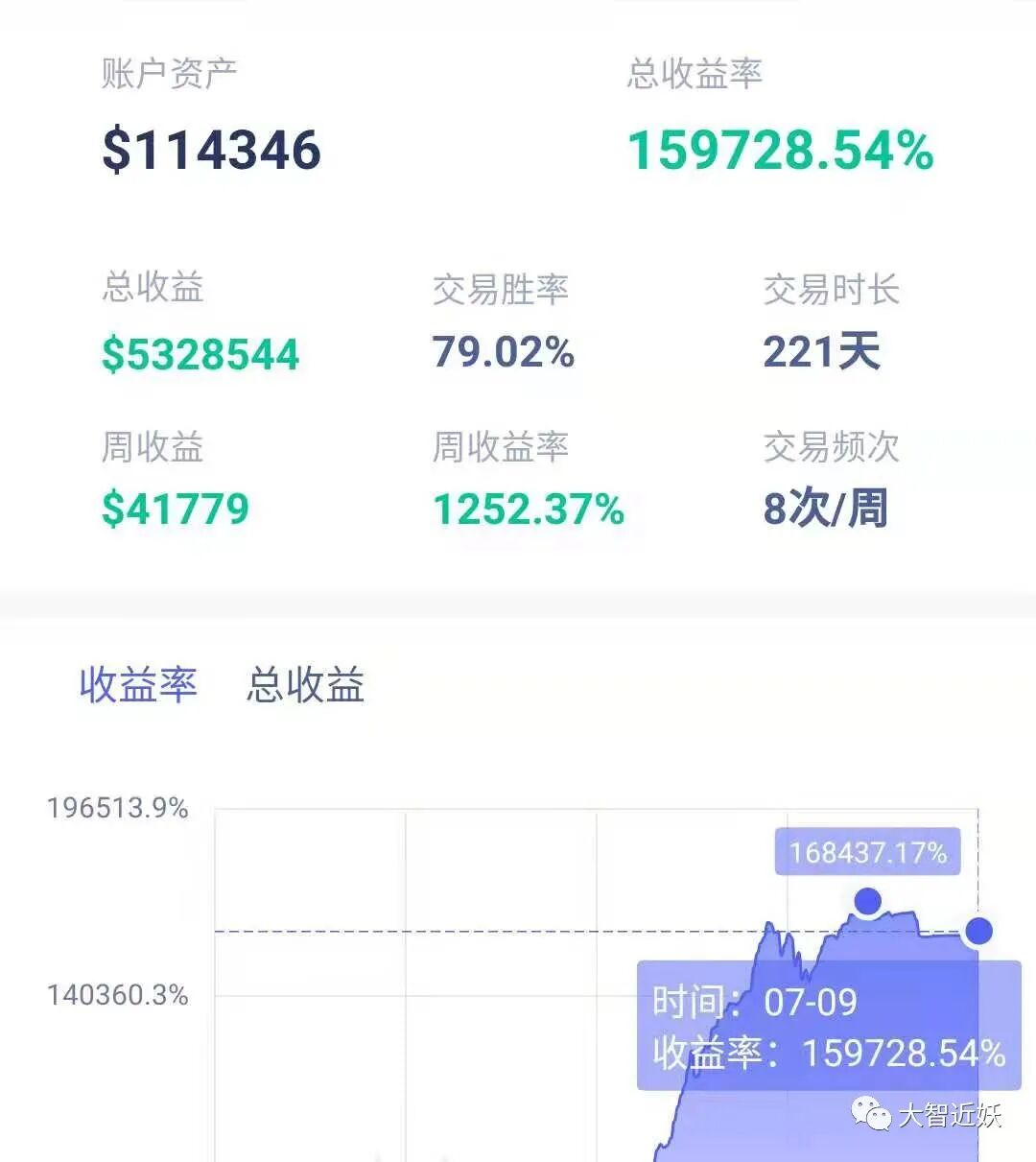Tap the 07-09 data point on the chart
The height and width of the screenshot is (1162, 1036).
[978, 930]
